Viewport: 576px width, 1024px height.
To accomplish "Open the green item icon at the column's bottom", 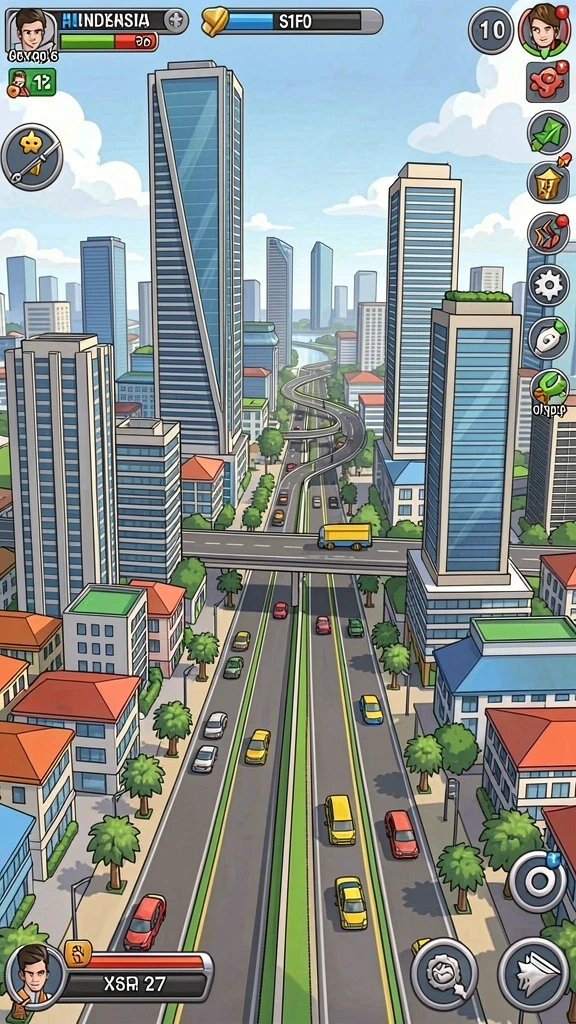I will coord(549,390).
